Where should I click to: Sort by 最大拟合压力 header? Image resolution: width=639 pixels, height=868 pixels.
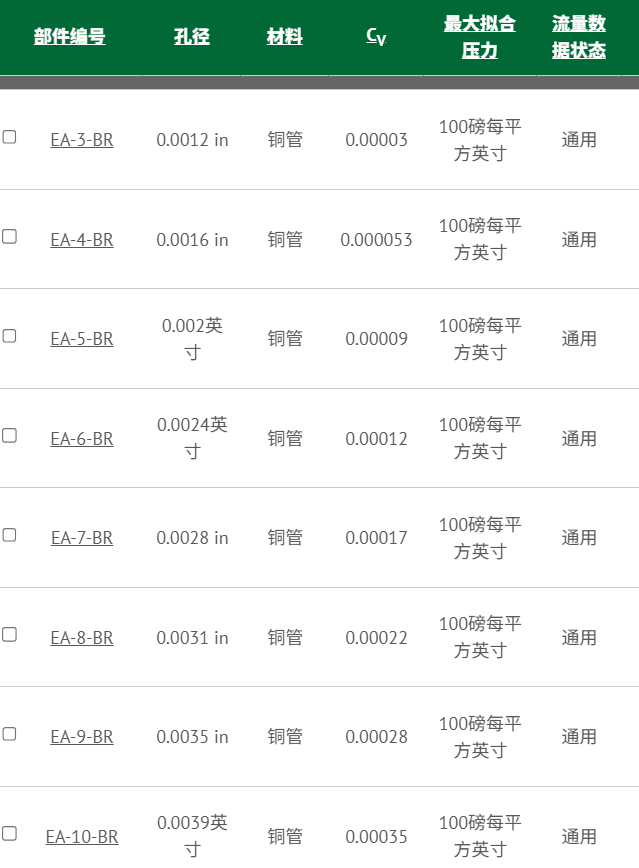coord(480,37)
